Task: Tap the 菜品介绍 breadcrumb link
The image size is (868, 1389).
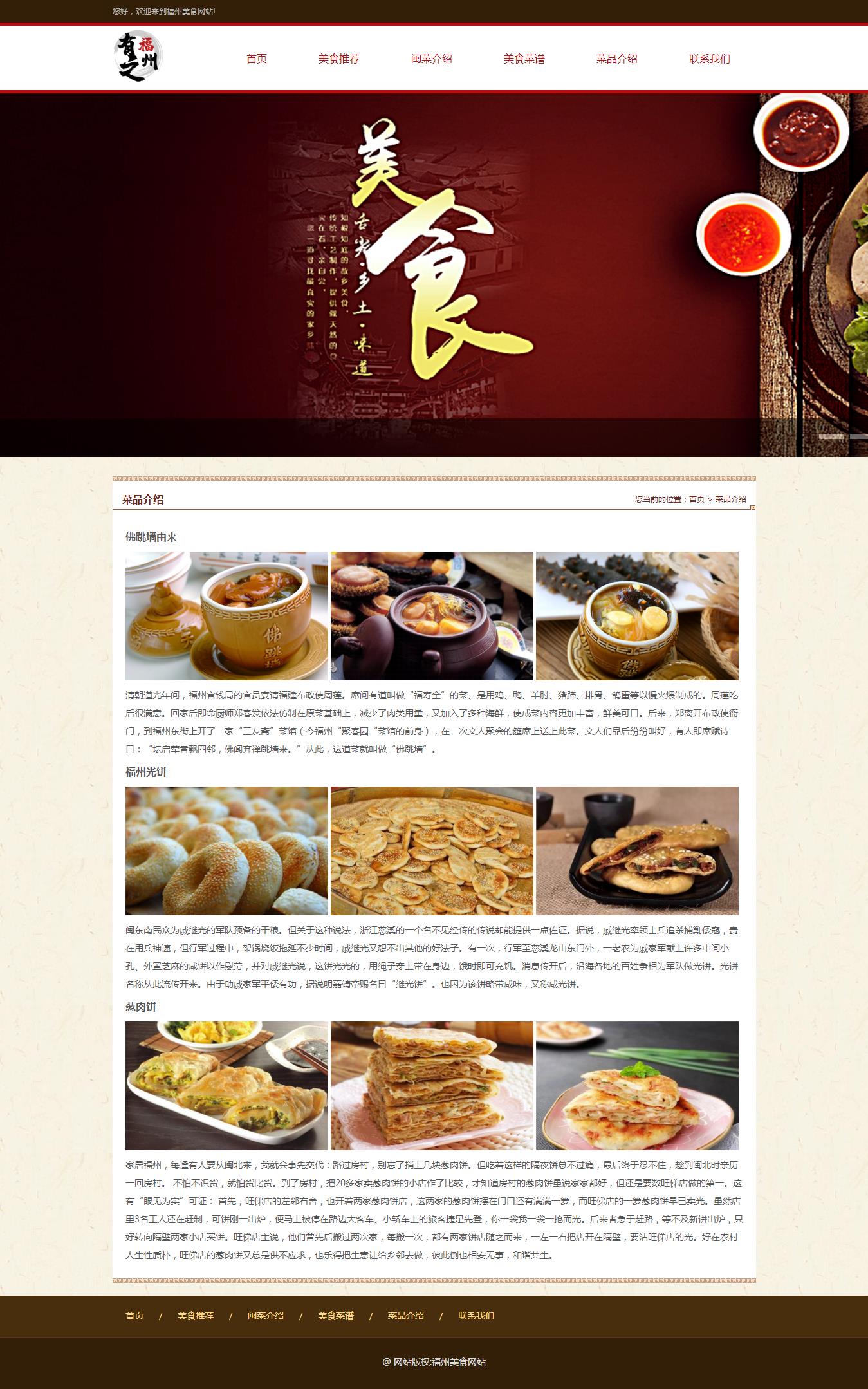Action: click(730, 499)
